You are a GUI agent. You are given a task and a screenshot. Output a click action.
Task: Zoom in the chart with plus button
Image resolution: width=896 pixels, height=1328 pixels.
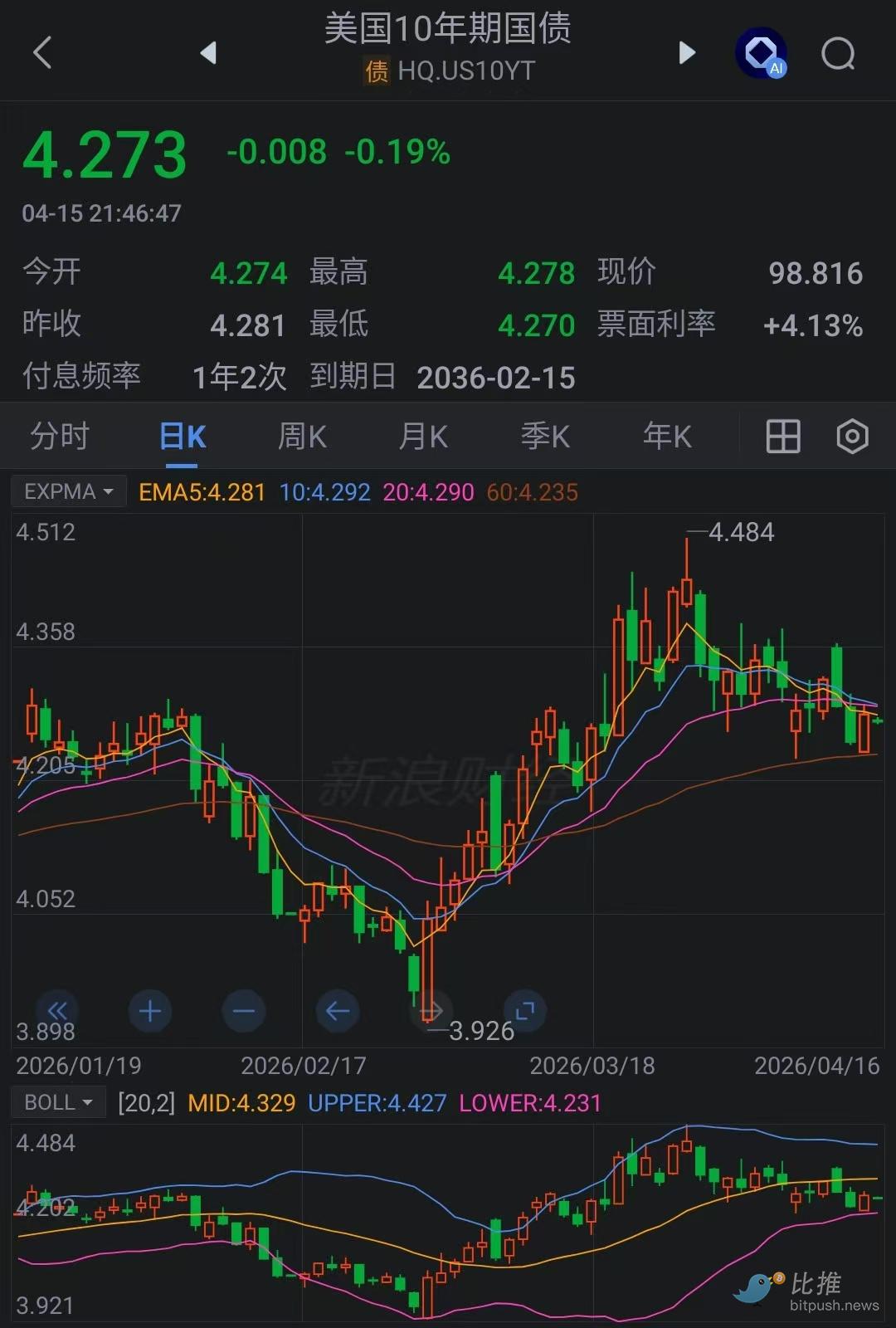pos(150,1011)
